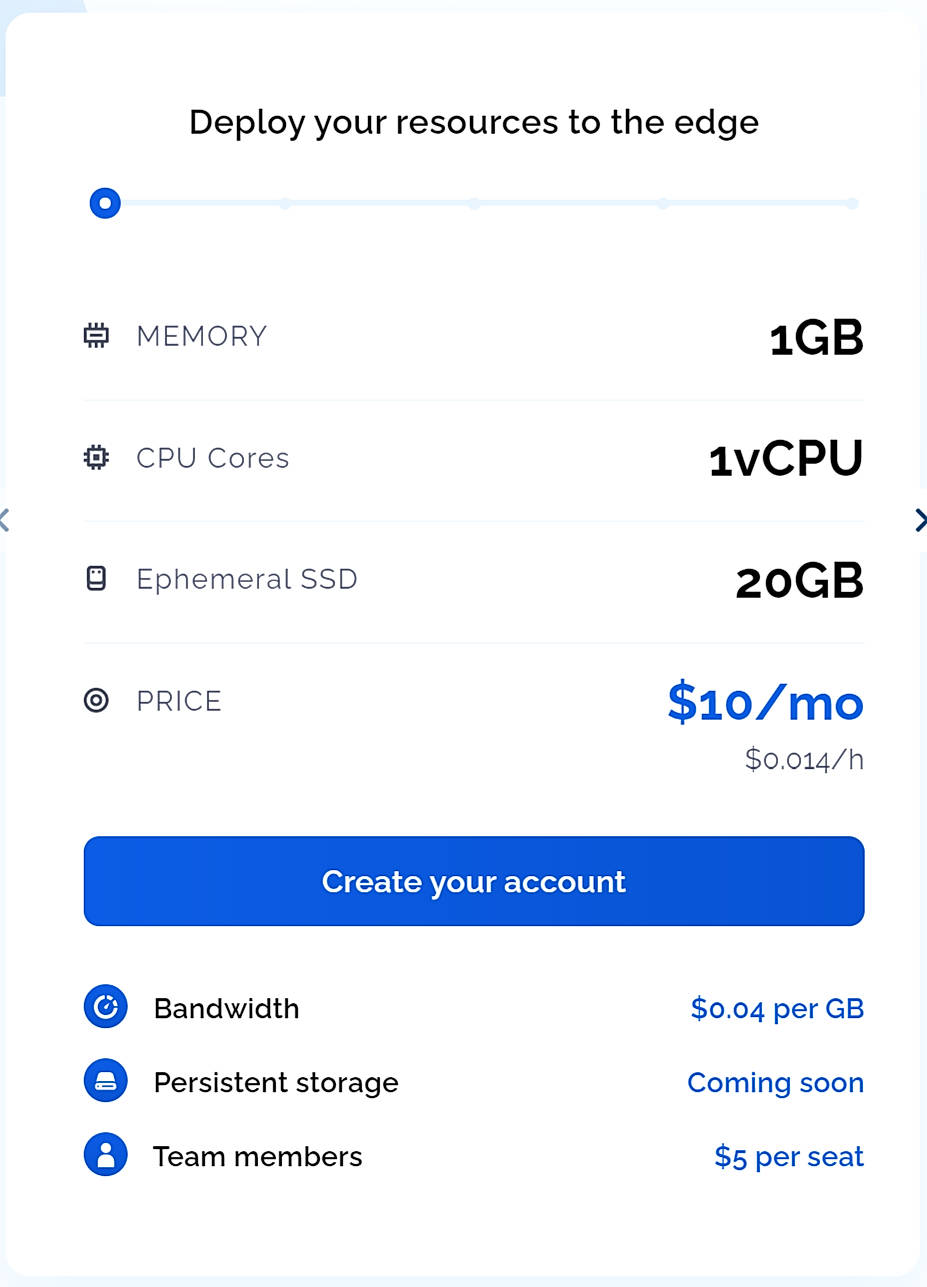Select the second step on the pricing slider
Image resolution: width=927 pixels, height=1287 pixels.
tap(286, 204)
